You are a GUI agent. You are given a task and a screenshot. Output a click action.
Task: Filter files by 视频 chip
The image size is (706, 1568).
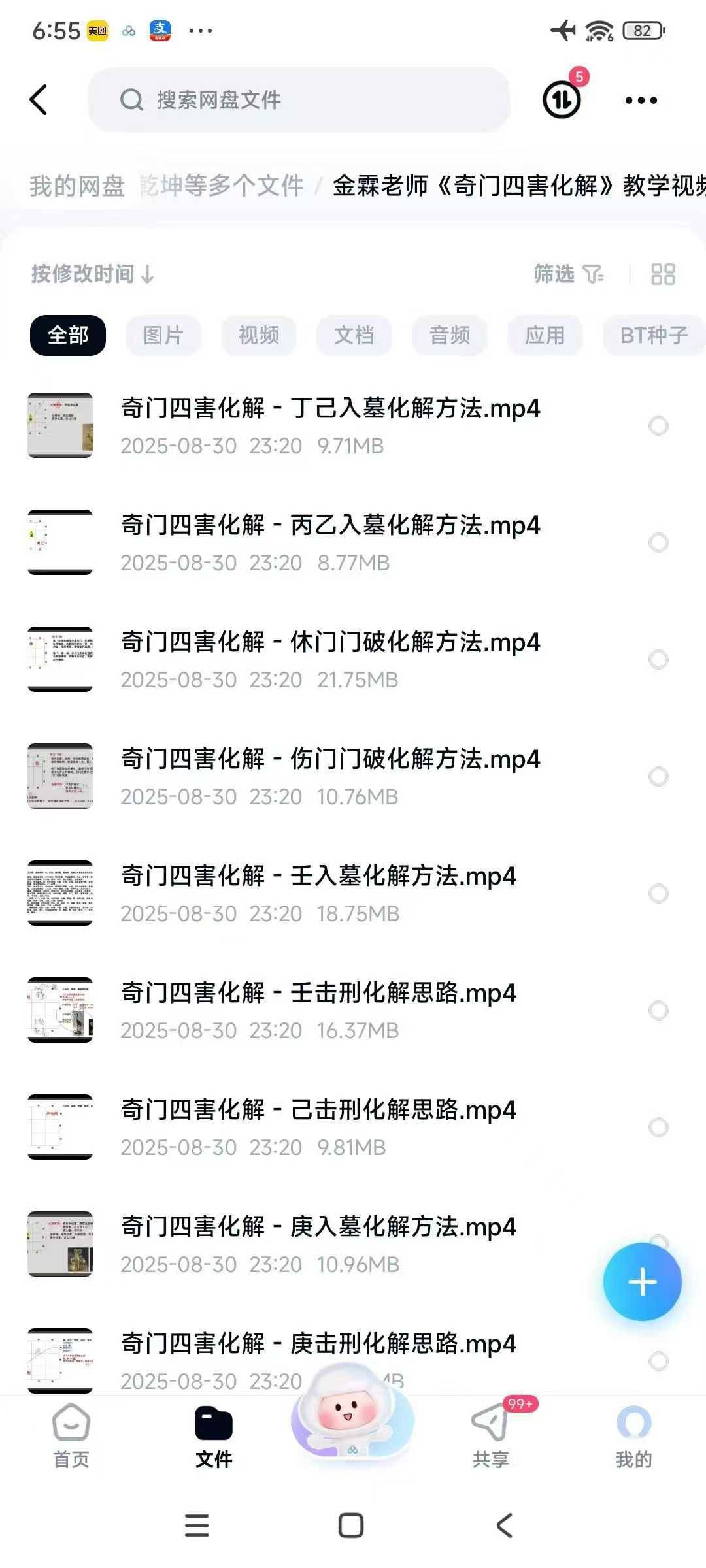pos(259,336)
